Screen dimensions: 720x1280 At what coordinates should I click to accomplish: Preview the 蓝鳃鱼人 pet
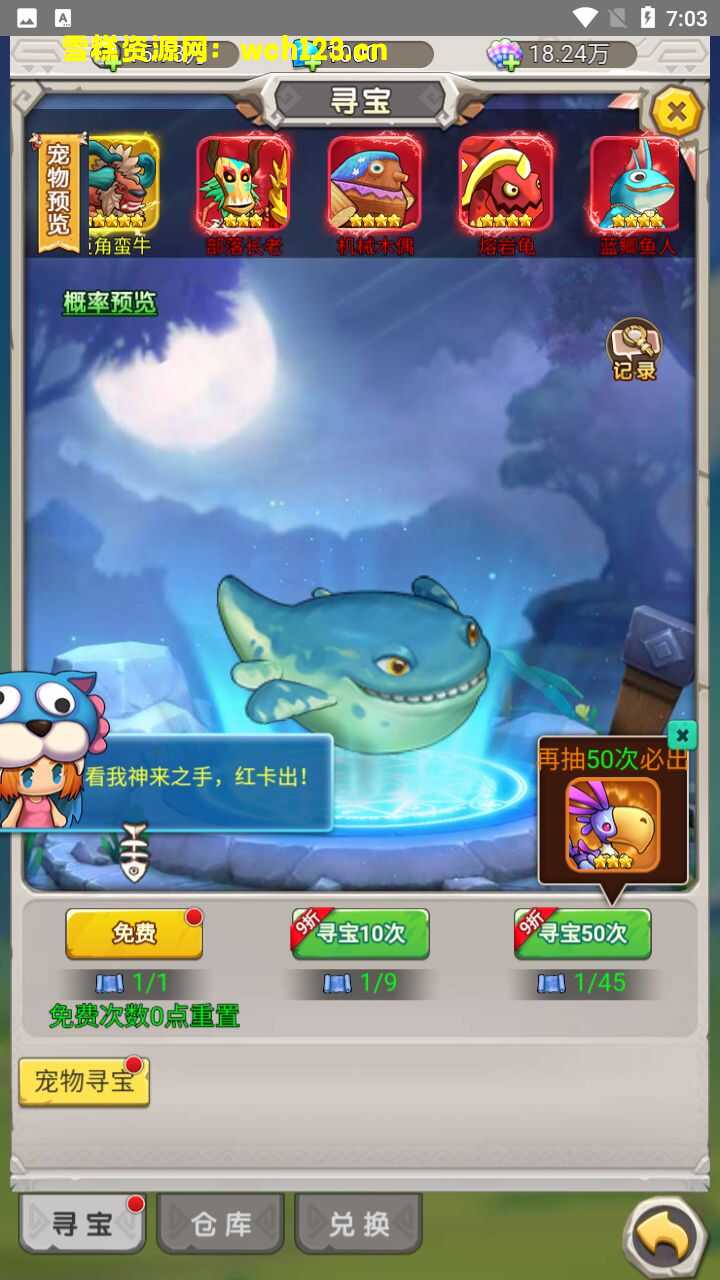pyautogui.click(x=636, y=184)
